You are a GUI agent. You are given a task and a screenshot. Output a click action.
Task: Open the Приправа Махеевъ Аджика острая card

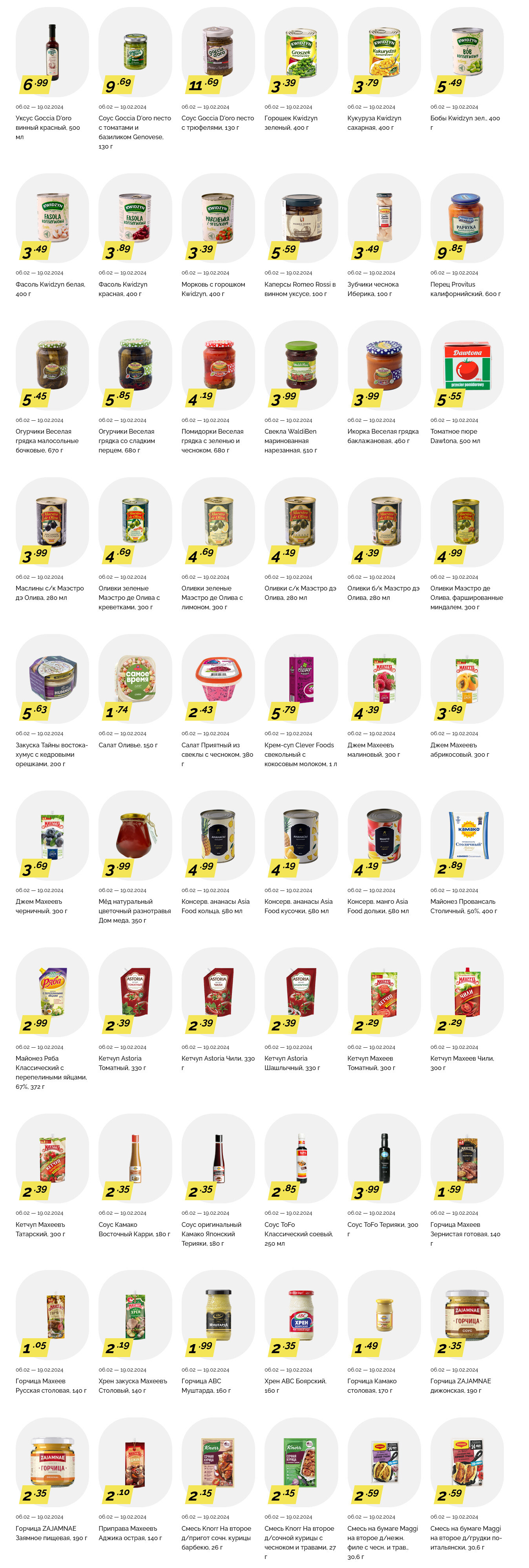pyautogui.click(x=135, y=1463)
